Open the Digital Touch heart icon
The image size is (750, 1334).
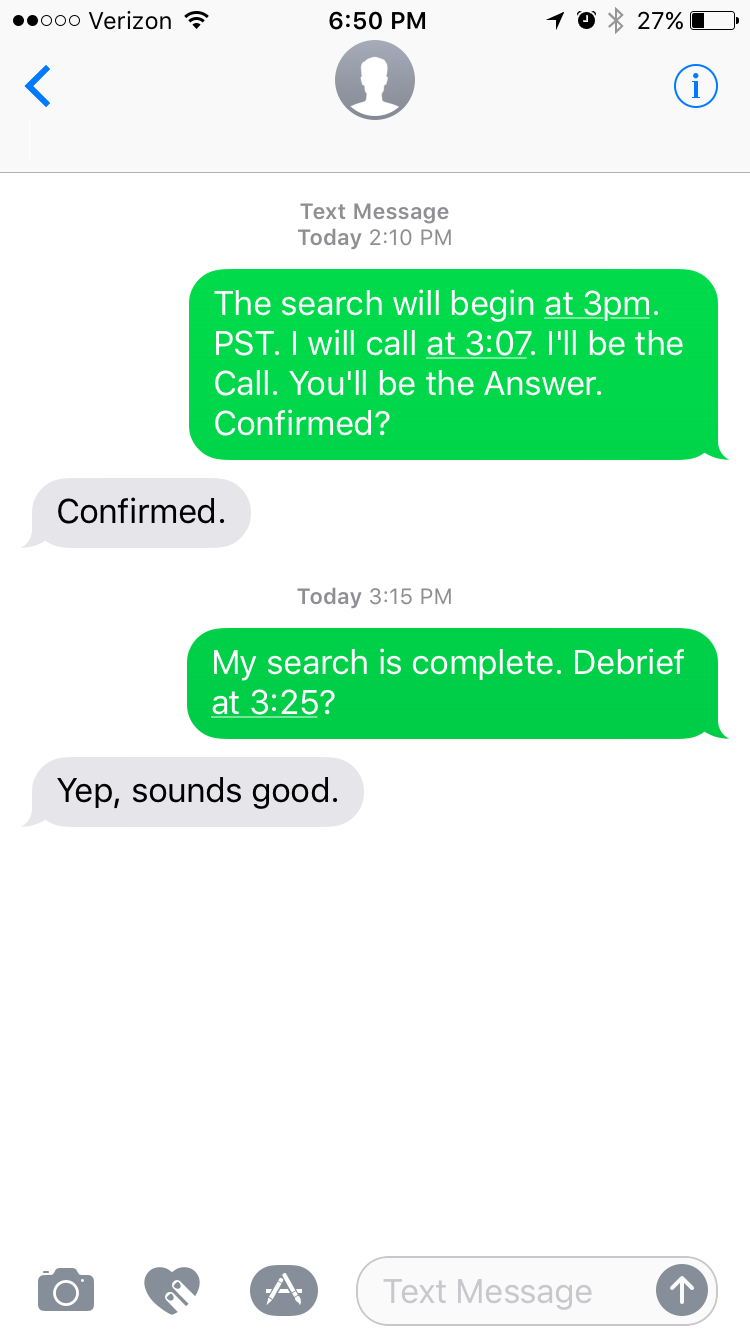point(172,1290)
